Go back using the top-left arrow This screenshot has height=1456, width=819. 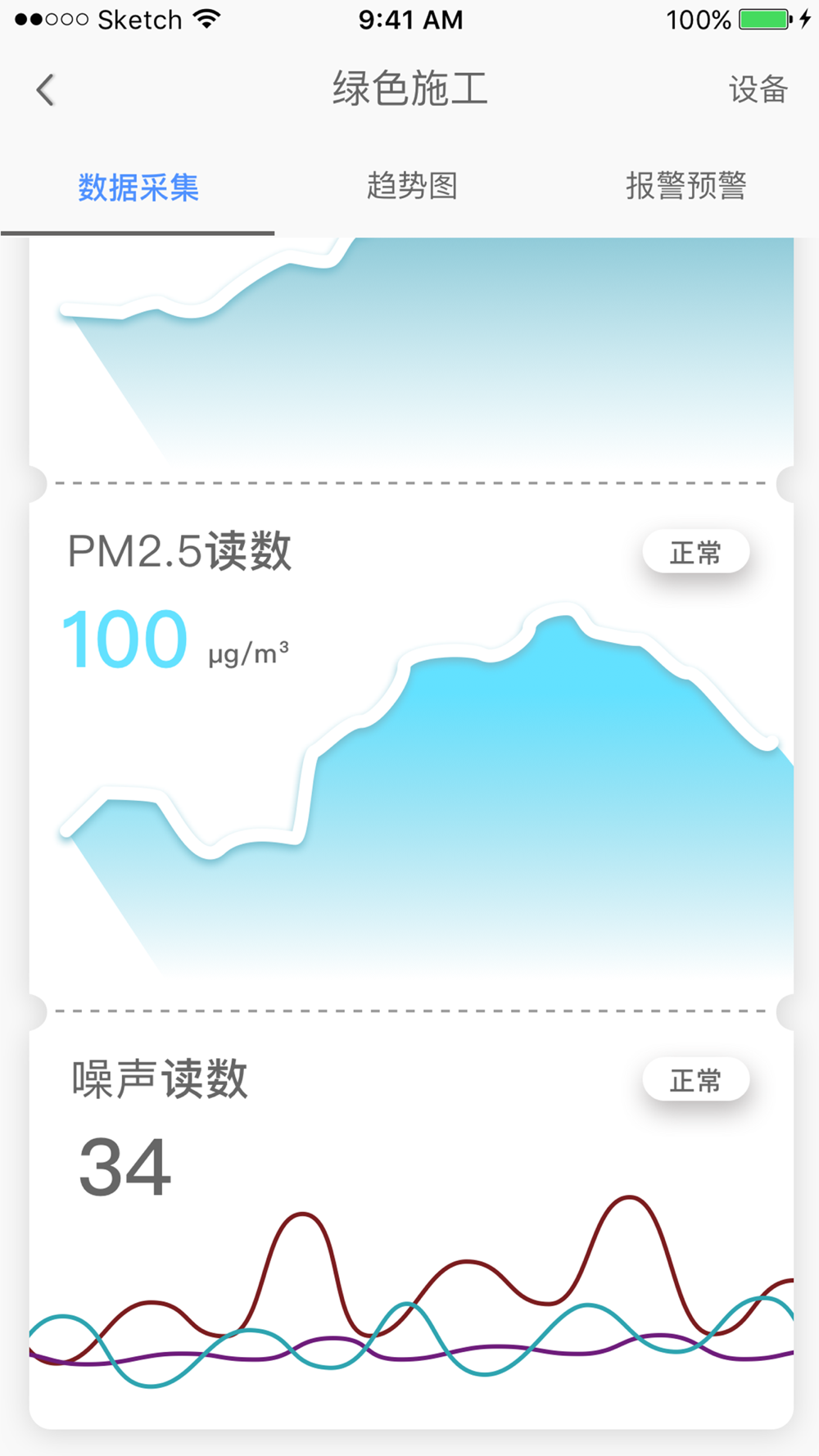(x=46, y=89)
